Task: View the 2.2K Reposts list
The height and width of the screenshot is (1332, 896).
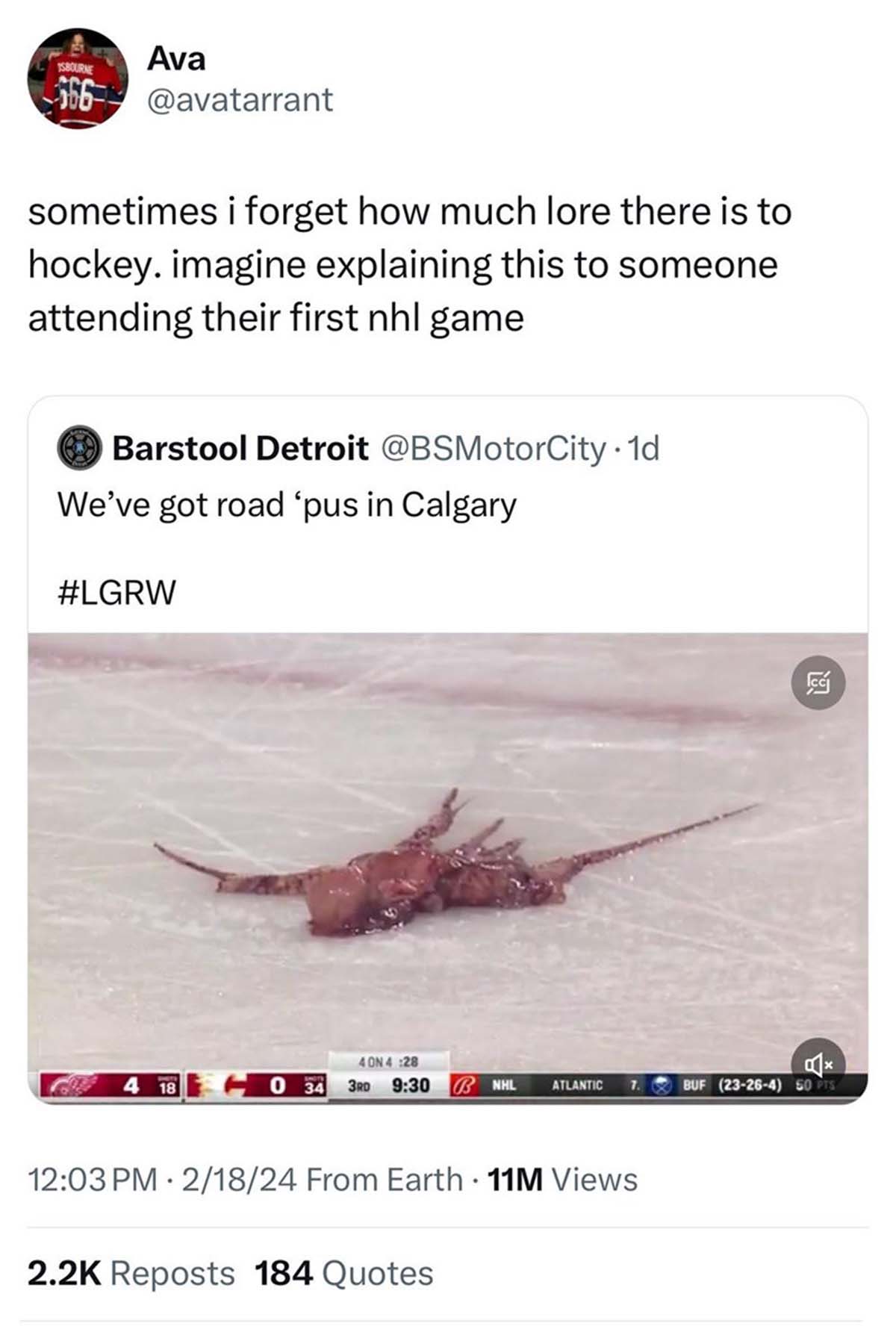Action: (x=131, y=1274)
